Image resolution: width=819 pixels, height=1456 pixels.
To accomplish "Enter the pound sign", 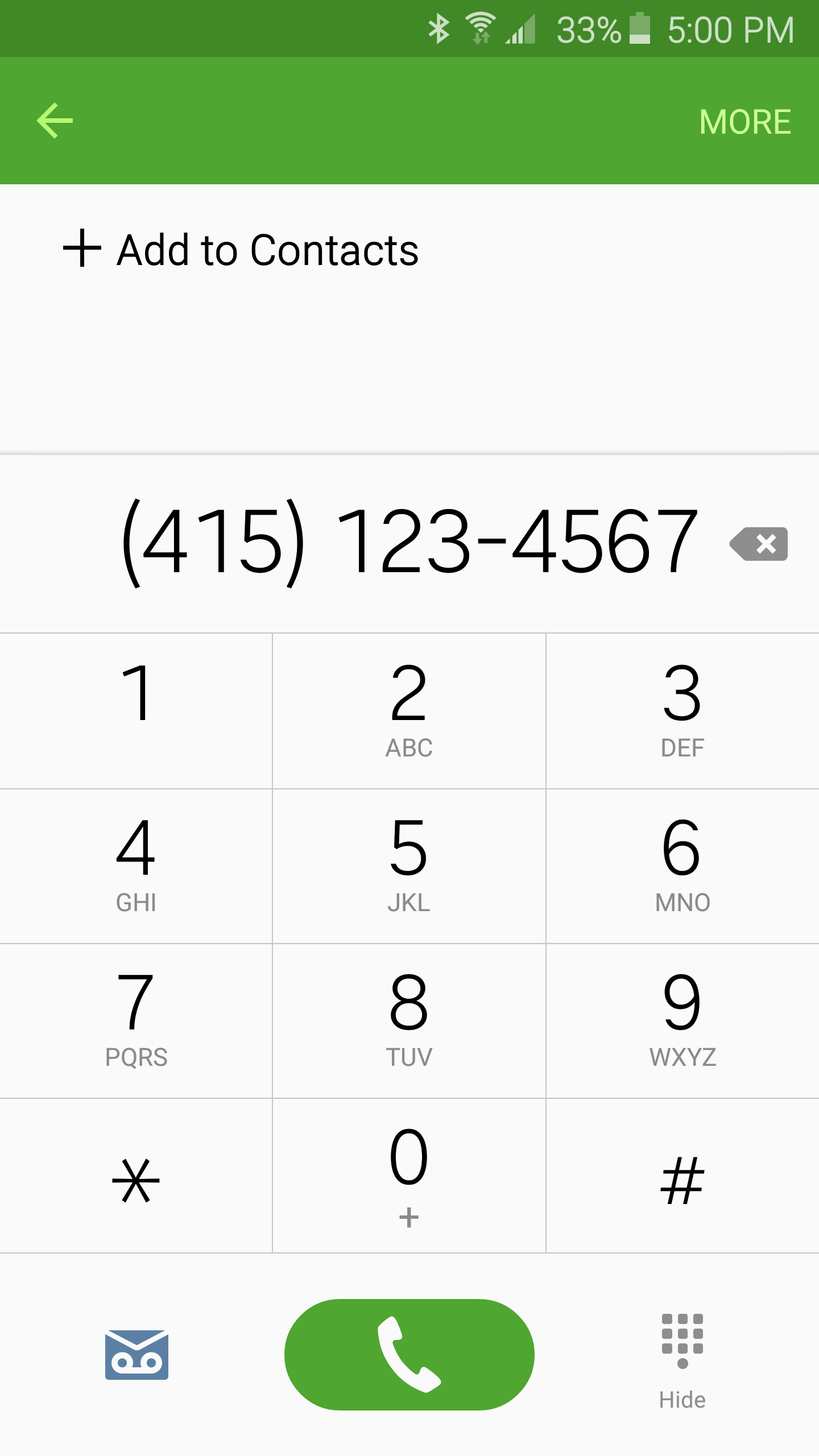I will point(682,1176).
